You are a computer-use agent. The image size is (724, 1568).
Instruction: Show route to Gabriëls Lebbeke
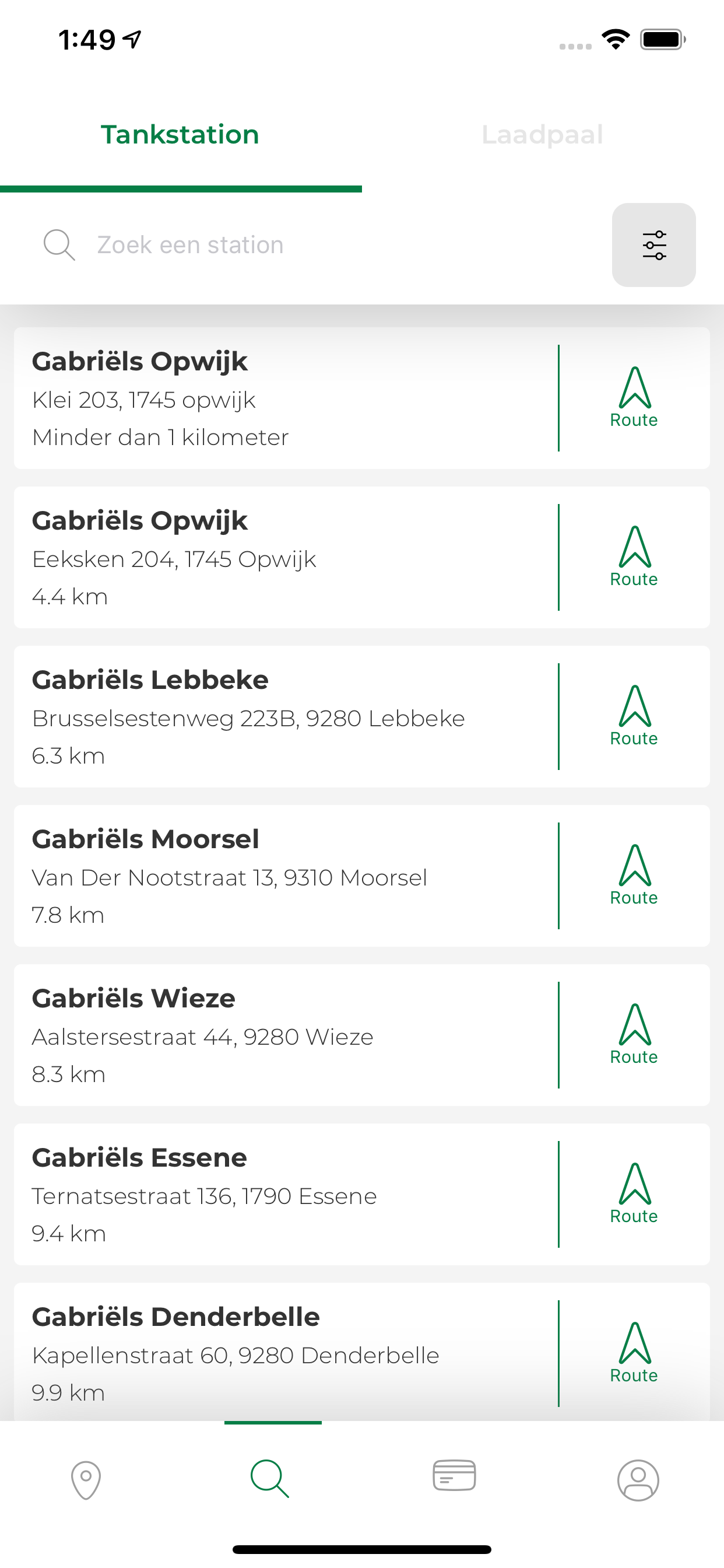coord(634,716)
